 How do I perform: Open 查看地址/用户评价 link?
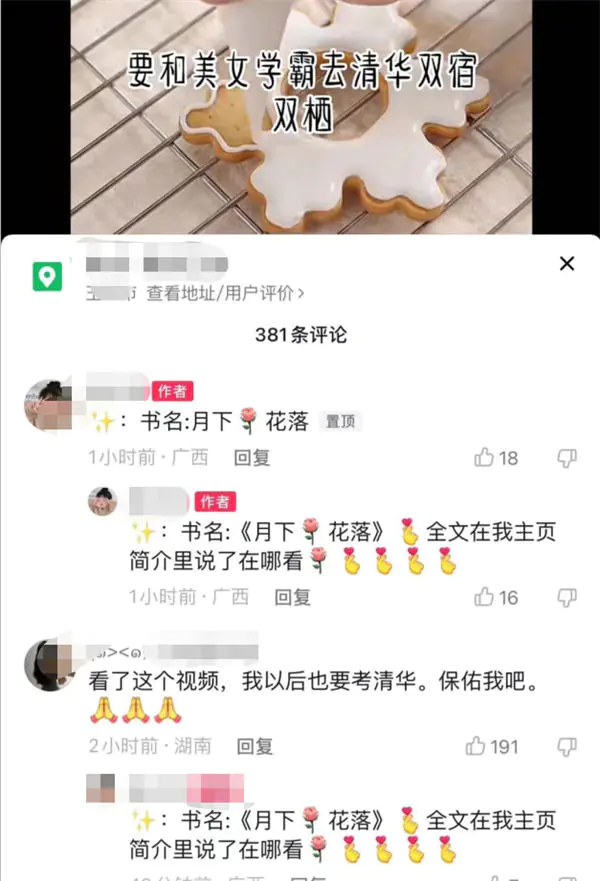pyautogui.click(x=225, y=293)
